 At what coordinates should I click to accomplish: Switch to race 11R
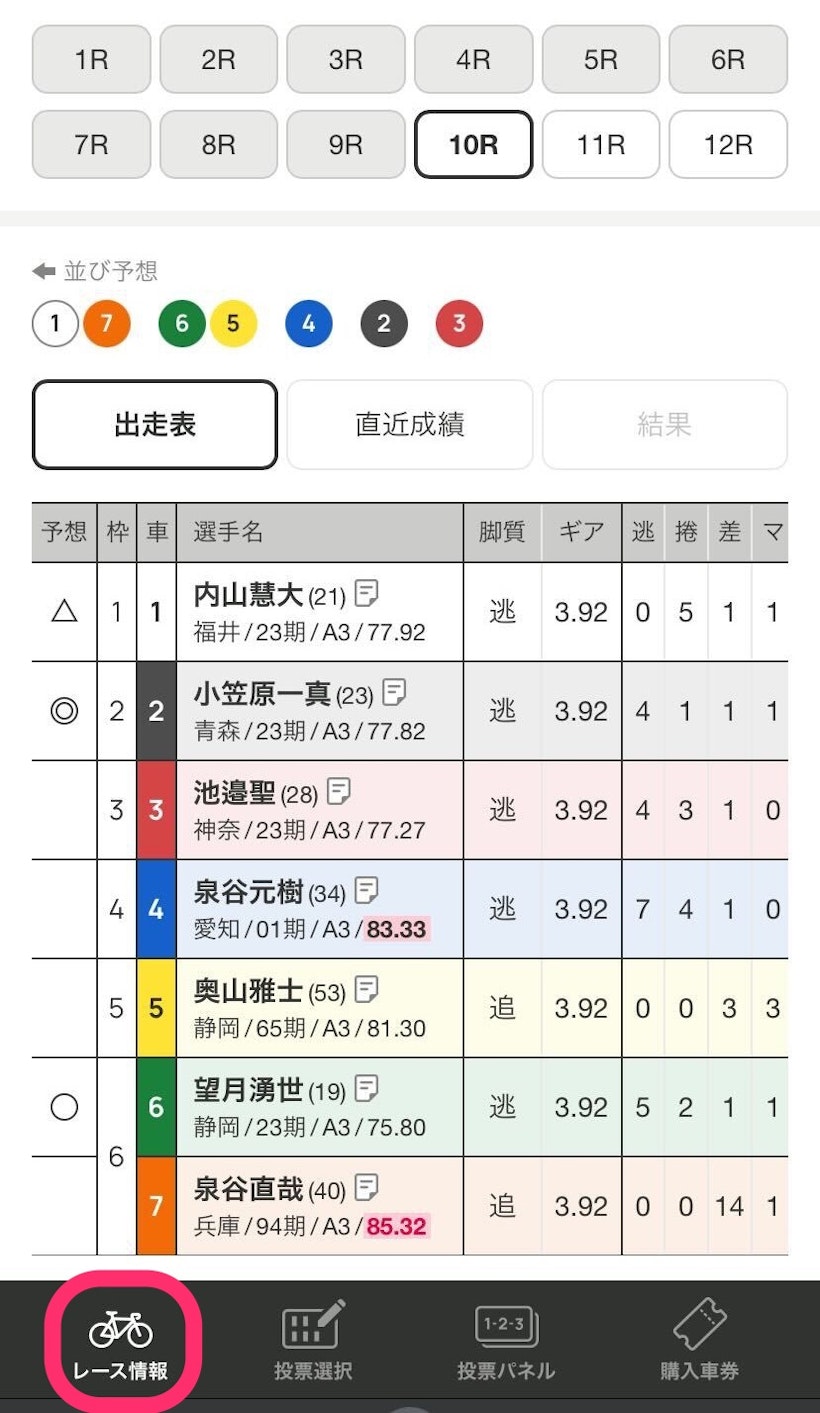[600, 144]
